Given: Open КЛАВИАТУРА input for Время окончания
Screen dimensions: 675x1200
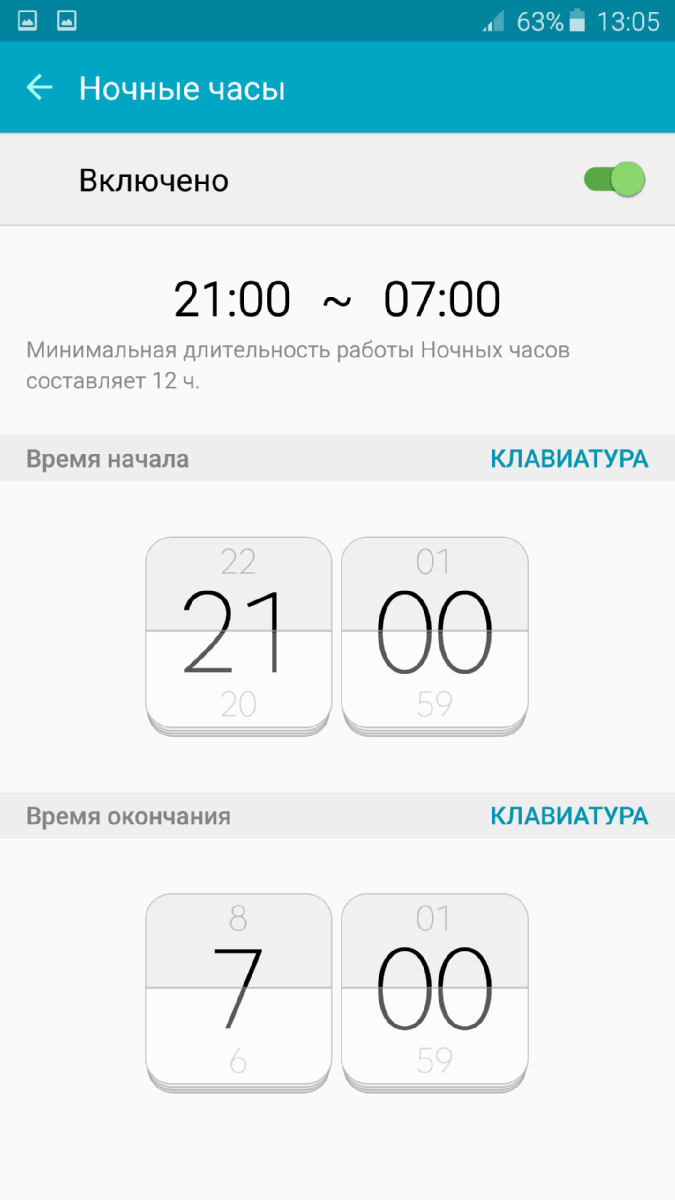Looking at the screenshot, I should pos(569,816).
